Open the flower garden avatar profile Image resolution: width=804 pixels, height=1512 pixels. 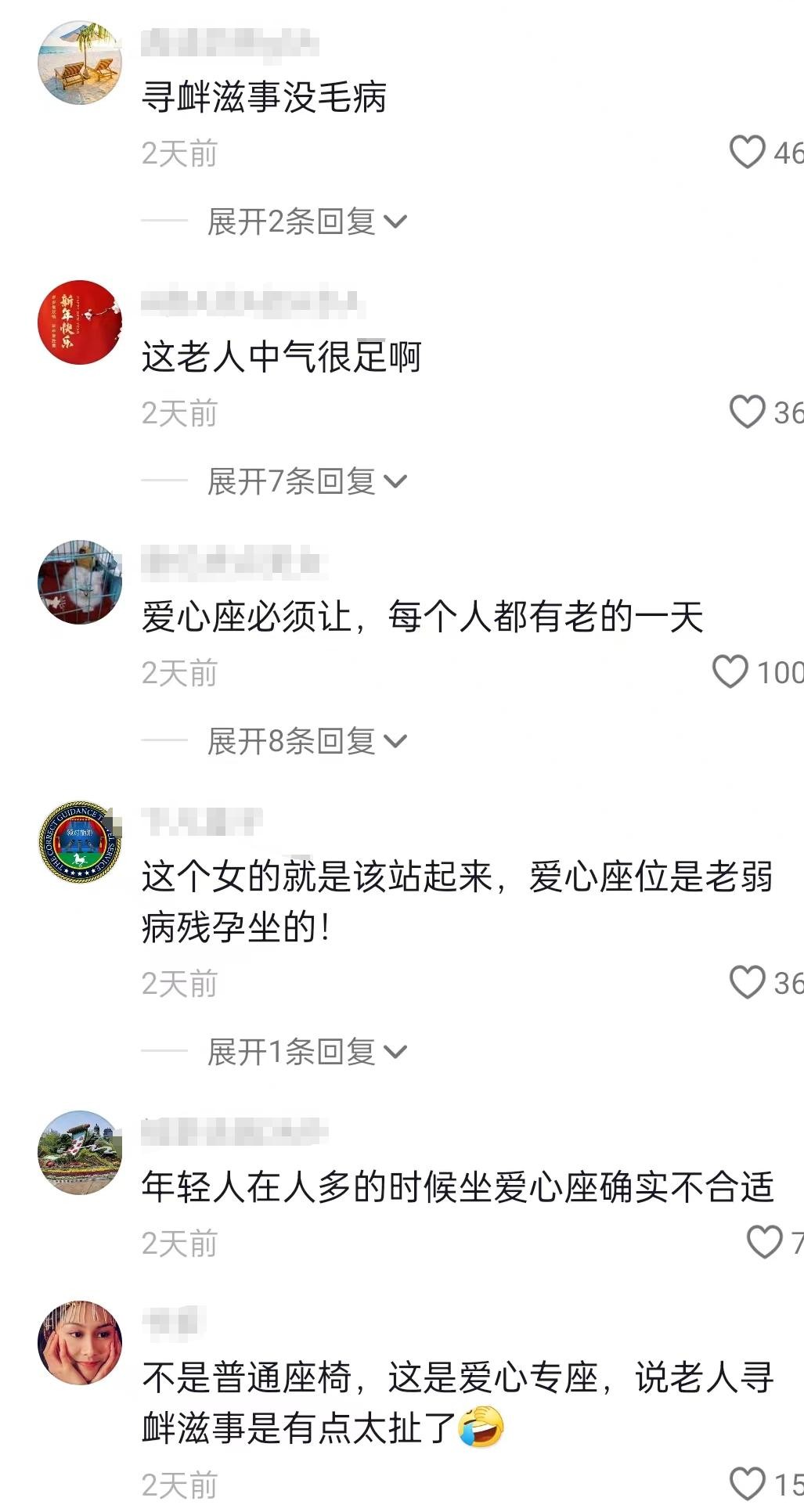click(80, 1152)
